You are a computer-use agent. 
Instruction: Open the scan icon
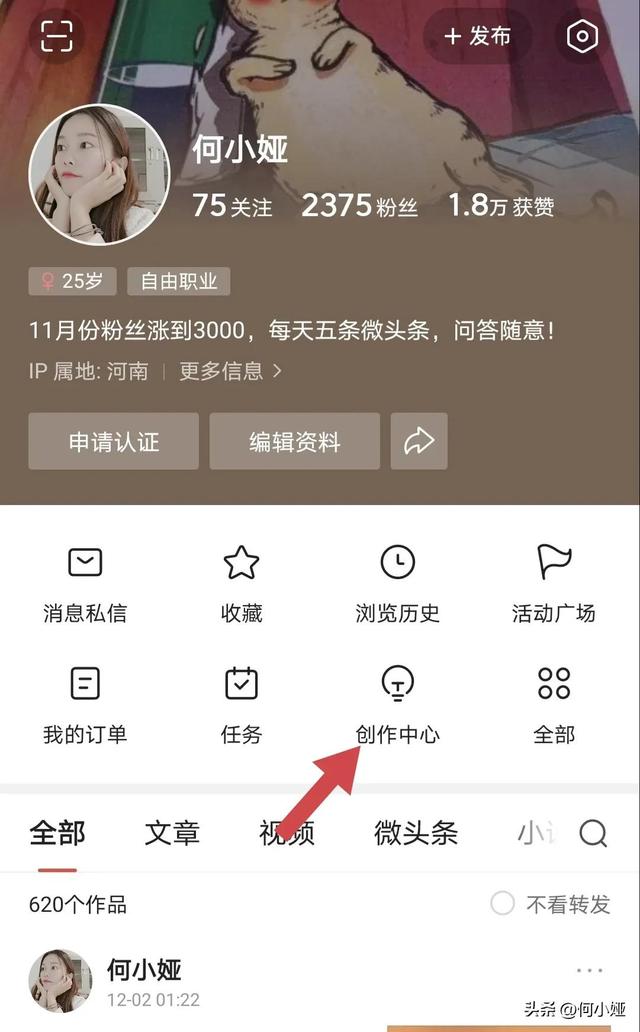[x=57, y=36]
